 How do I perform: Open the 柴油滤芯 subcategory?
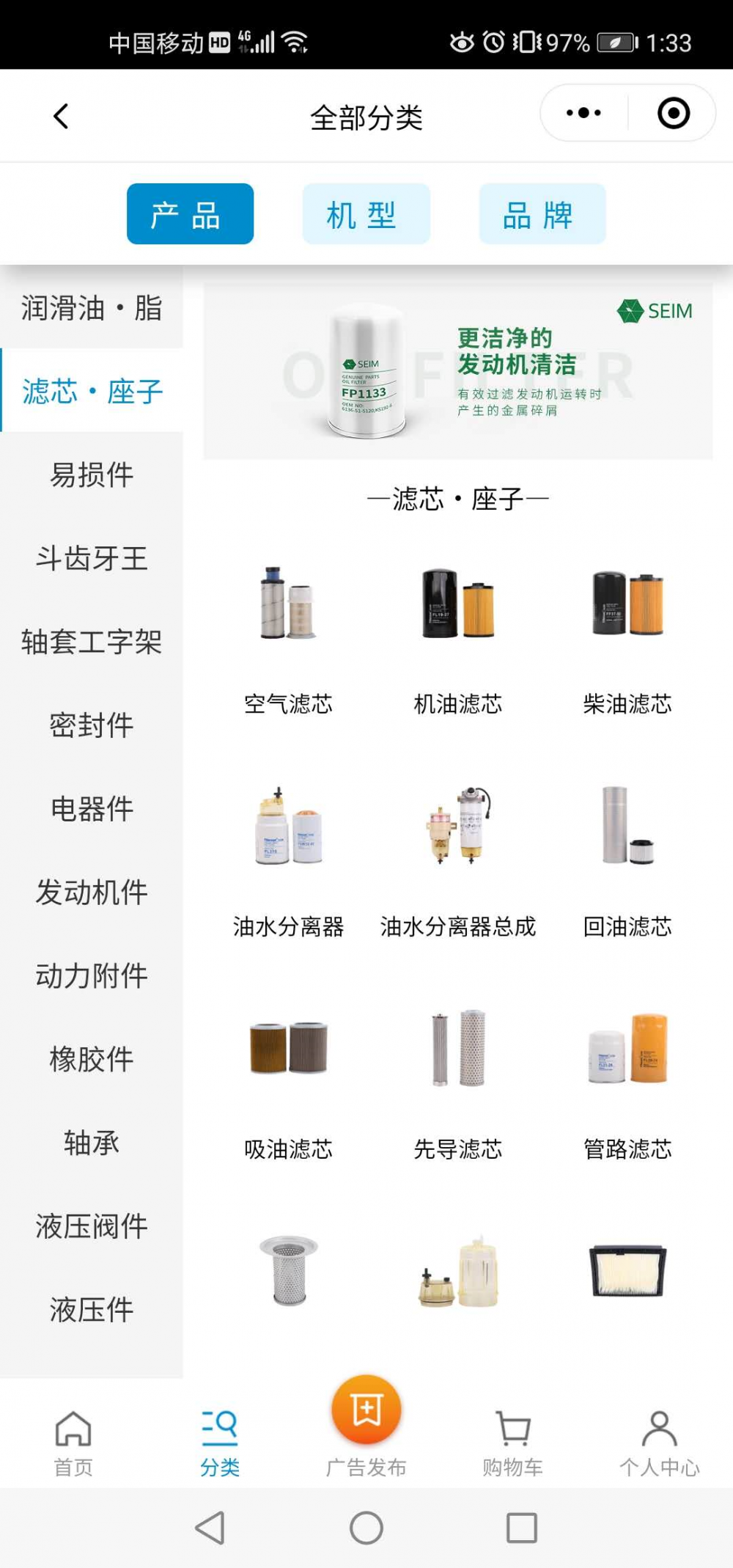coord(627,638)
